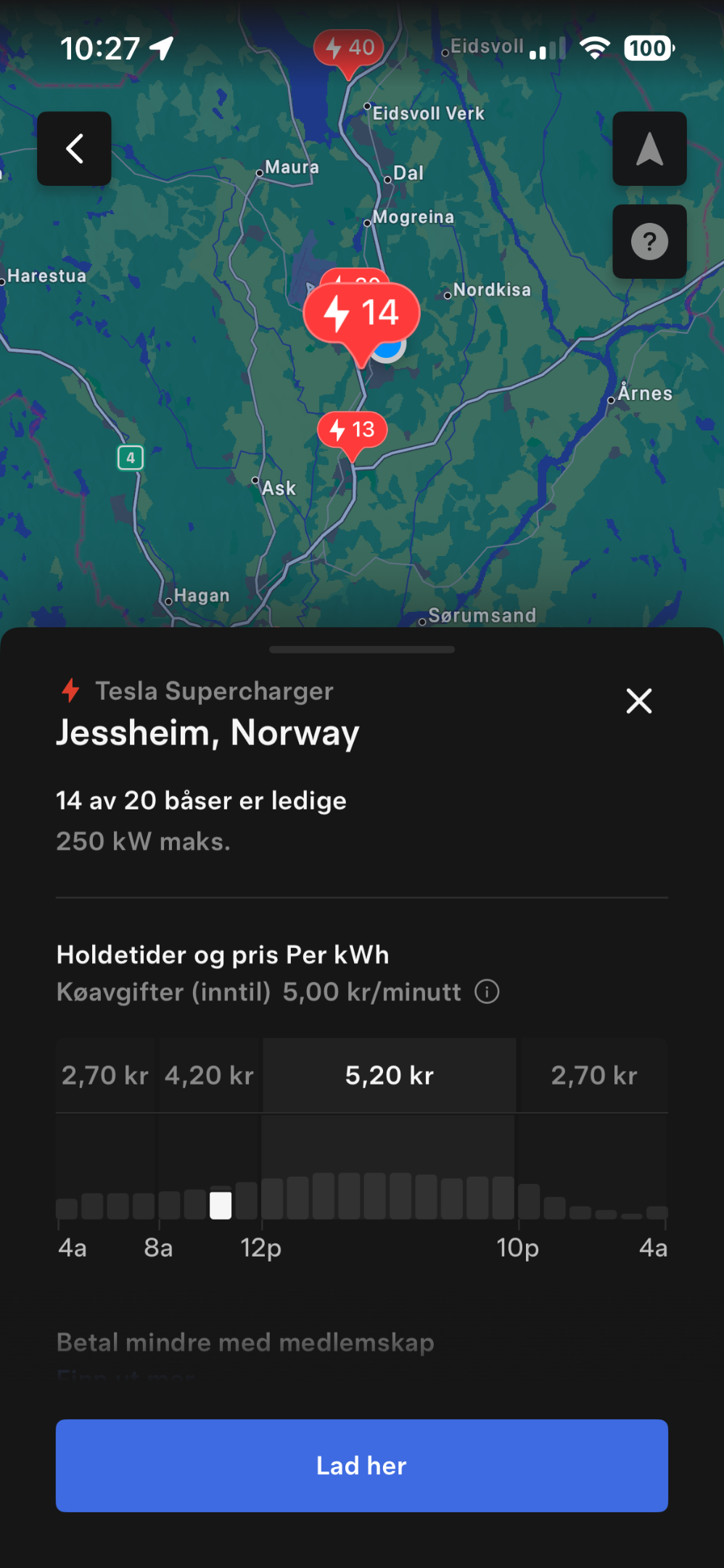
Task: Select the Supercharger pin showing 40
Action: (x=349, y=49)
